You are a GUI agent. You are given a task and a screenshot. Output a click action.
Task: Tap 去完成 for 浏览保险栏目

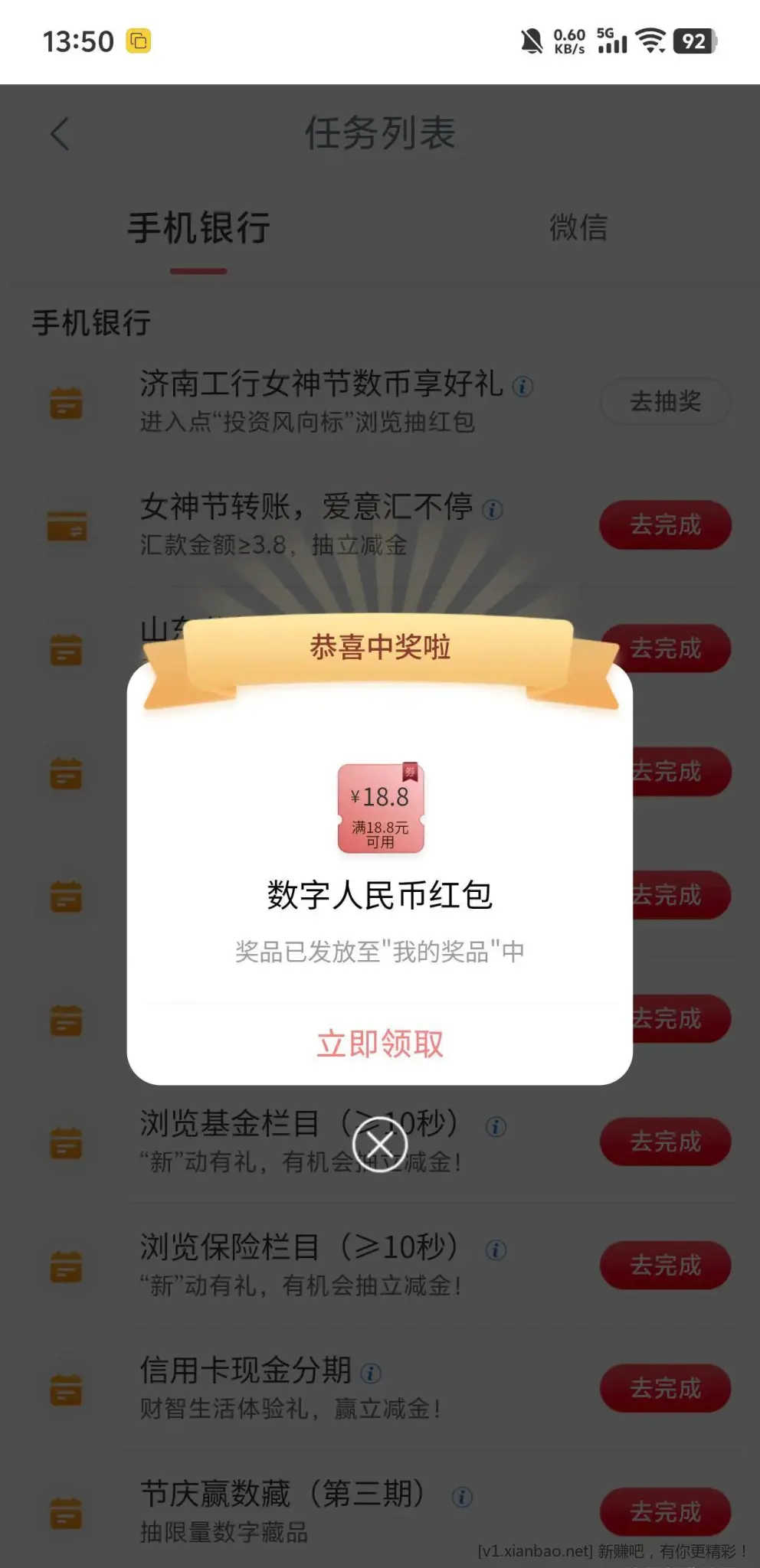pos(665,1265)
